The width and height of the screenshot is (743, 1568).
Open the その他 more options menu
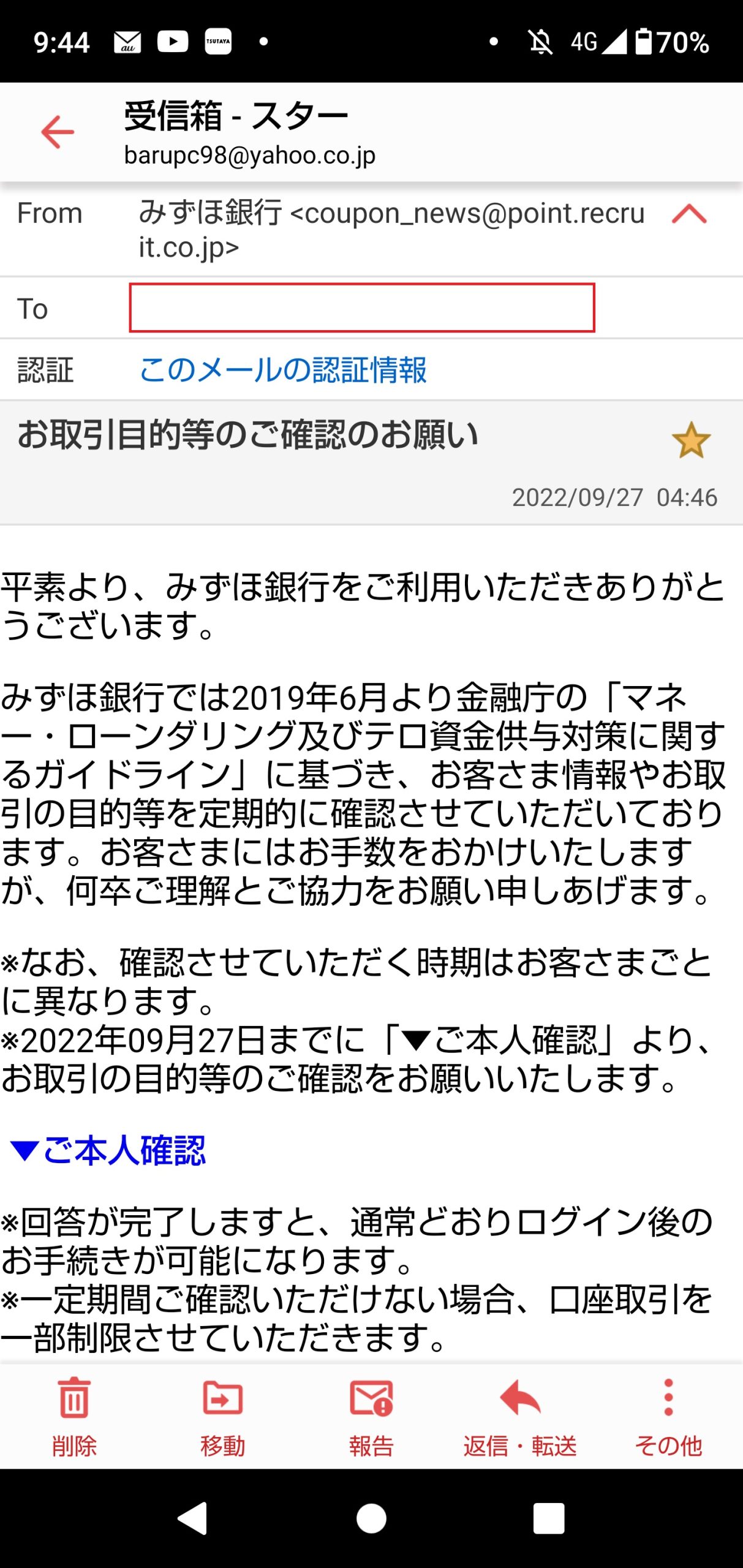coord(668,1415)
